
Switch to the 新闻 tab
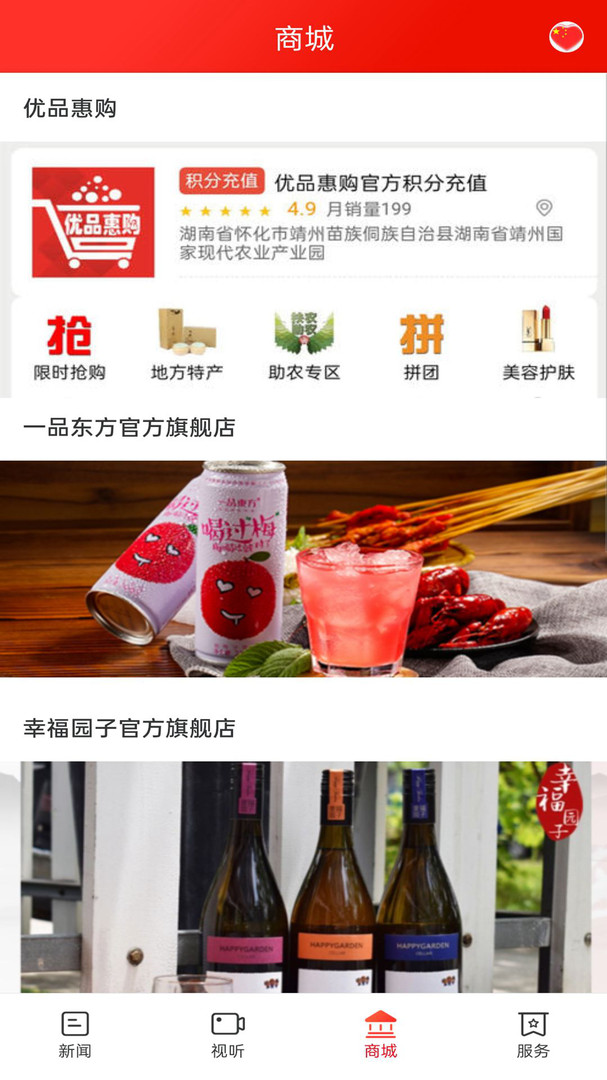[75, 1035]
